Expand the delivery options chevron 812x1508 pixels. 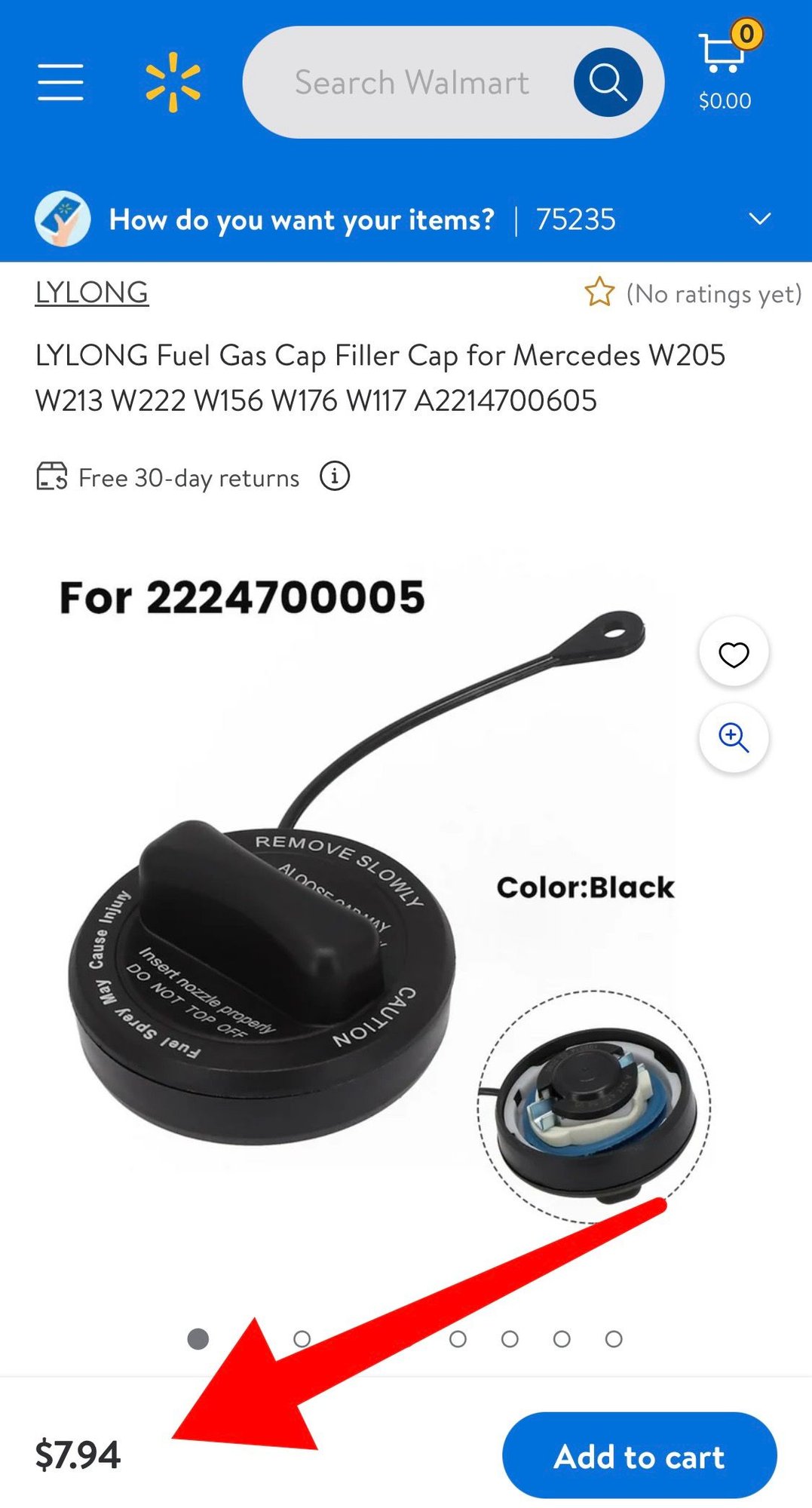(758, 219)
